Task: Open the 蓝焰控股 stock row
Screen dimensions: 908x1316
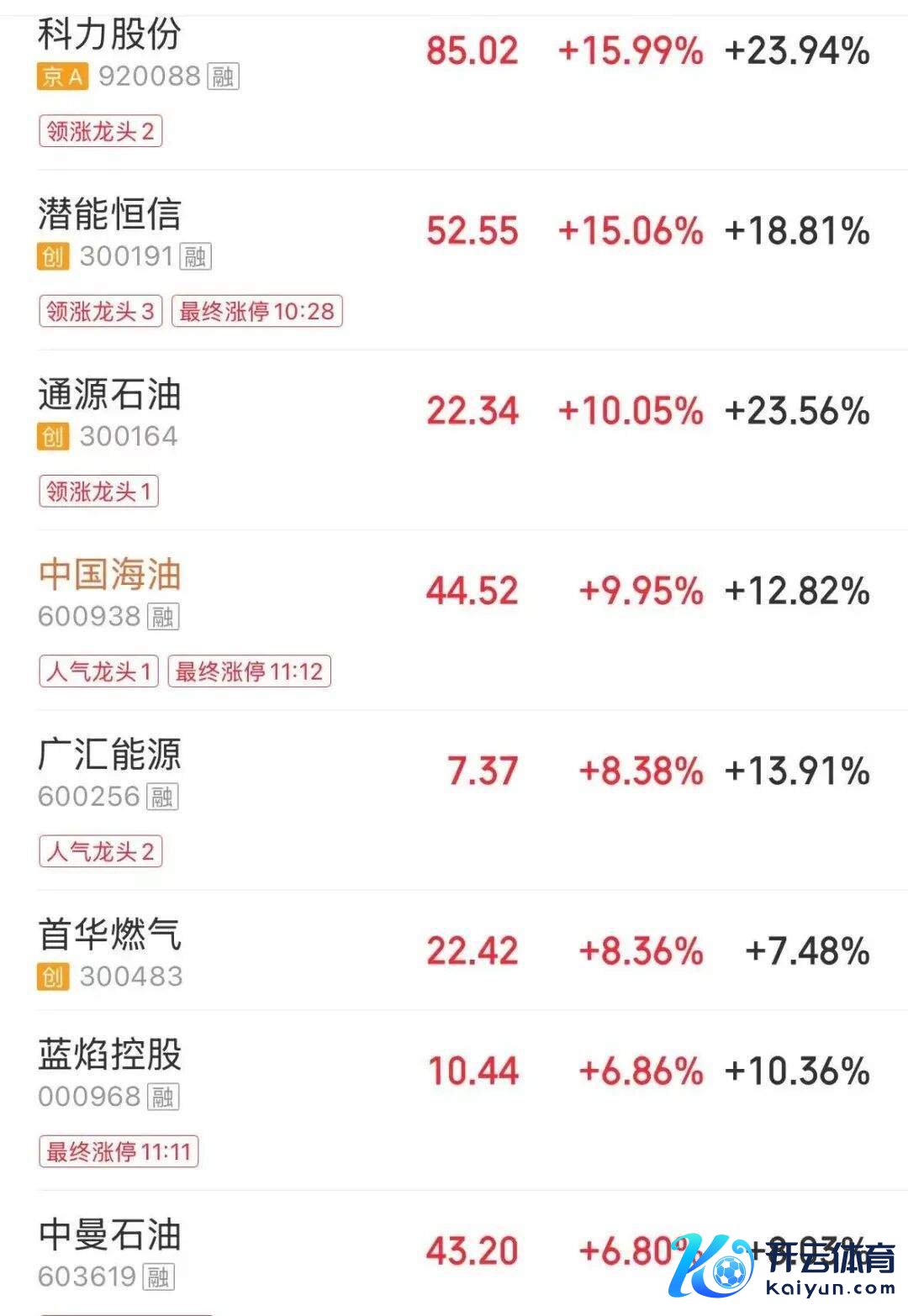Action: (109, 1055)
